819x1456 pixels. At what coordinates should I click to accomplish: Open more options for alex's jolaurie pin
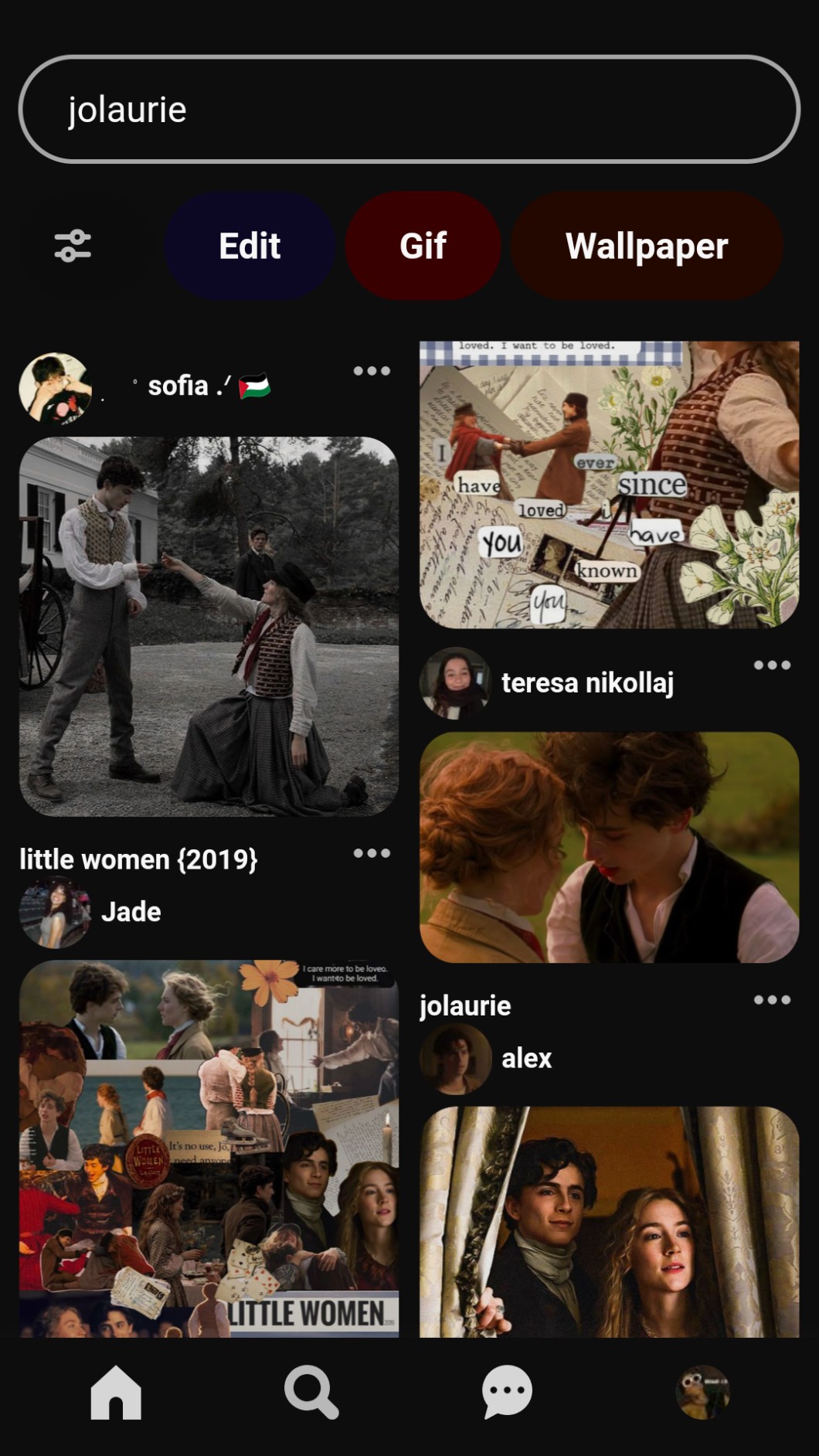point(772,1000)
